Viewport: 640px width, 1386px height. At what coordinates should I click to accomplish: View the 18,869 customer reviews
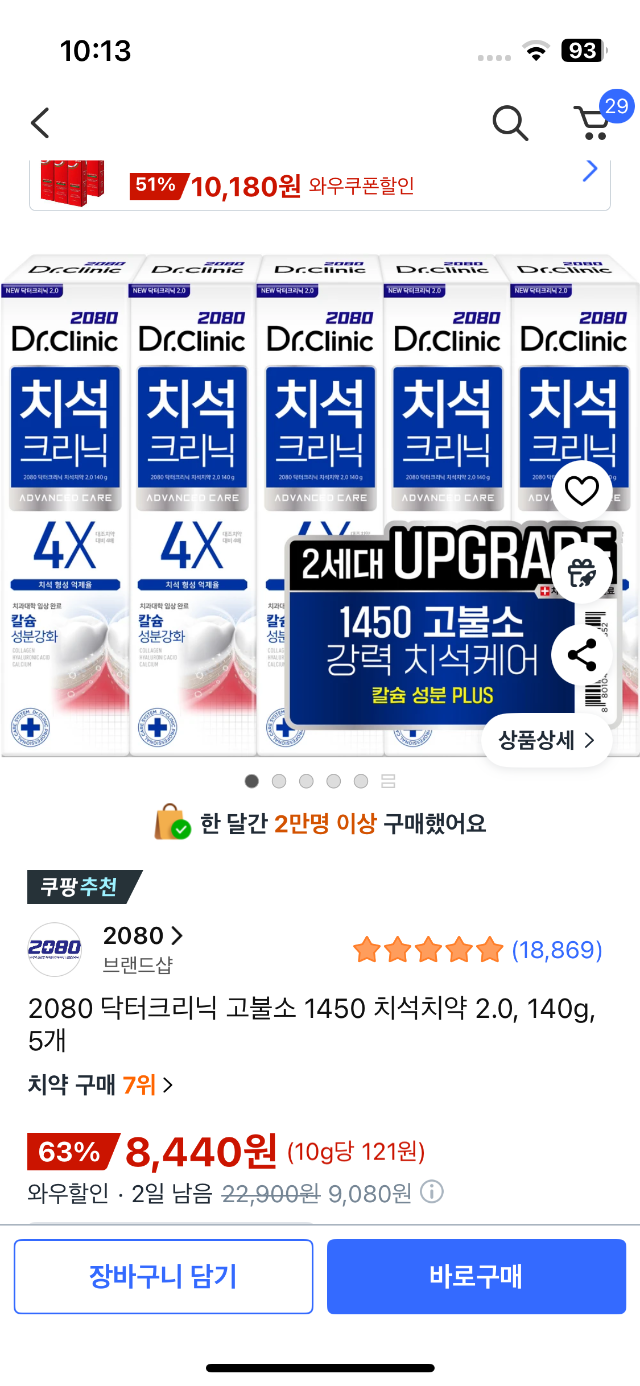556,950
